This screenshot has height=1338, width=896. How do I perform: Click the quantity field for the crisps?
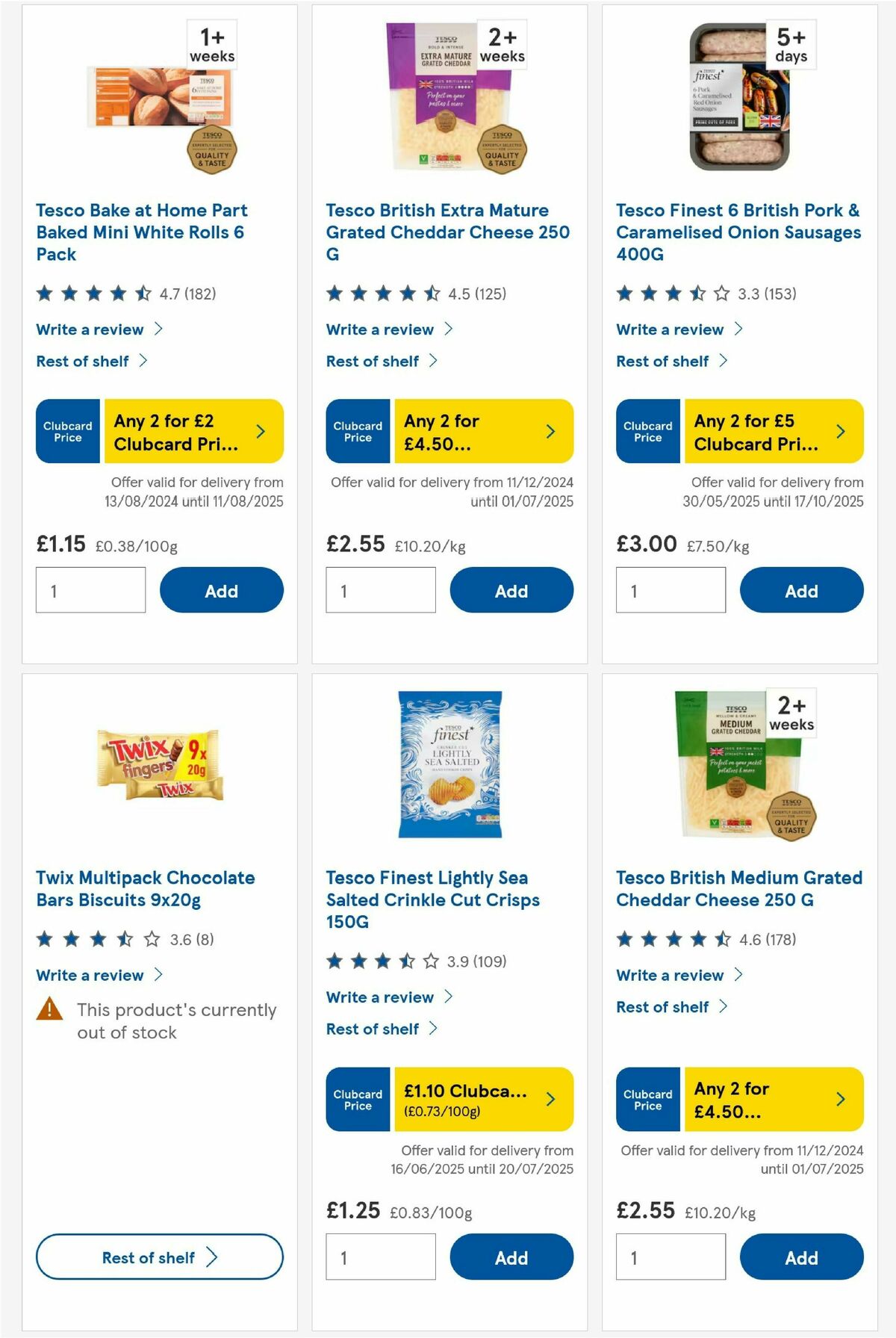(381, 1257)
